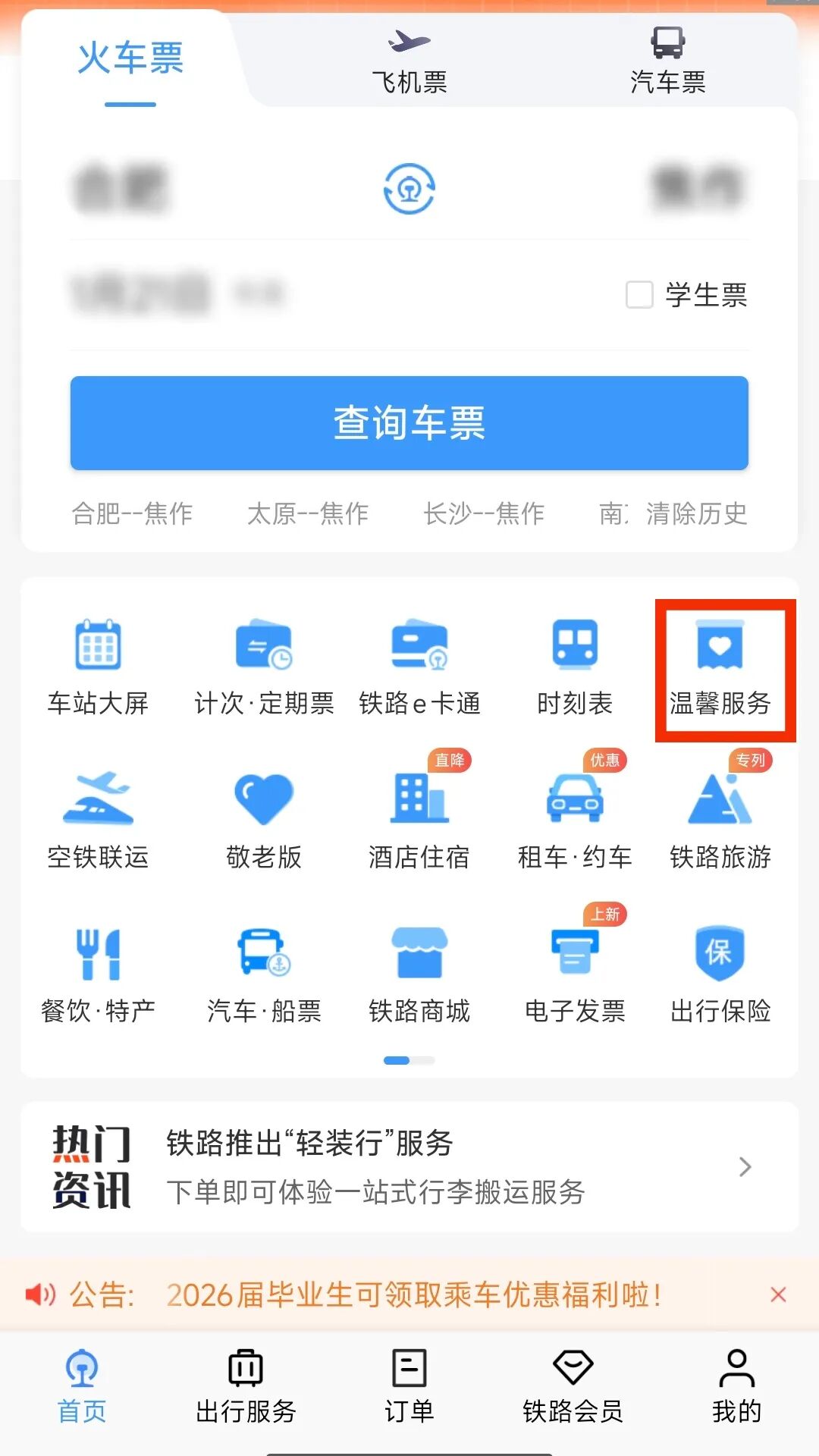819x1456 pixels.
Task: Dismiss the 公告 announcement banner
Action: pyautogui.click(x=778, y=1294)
